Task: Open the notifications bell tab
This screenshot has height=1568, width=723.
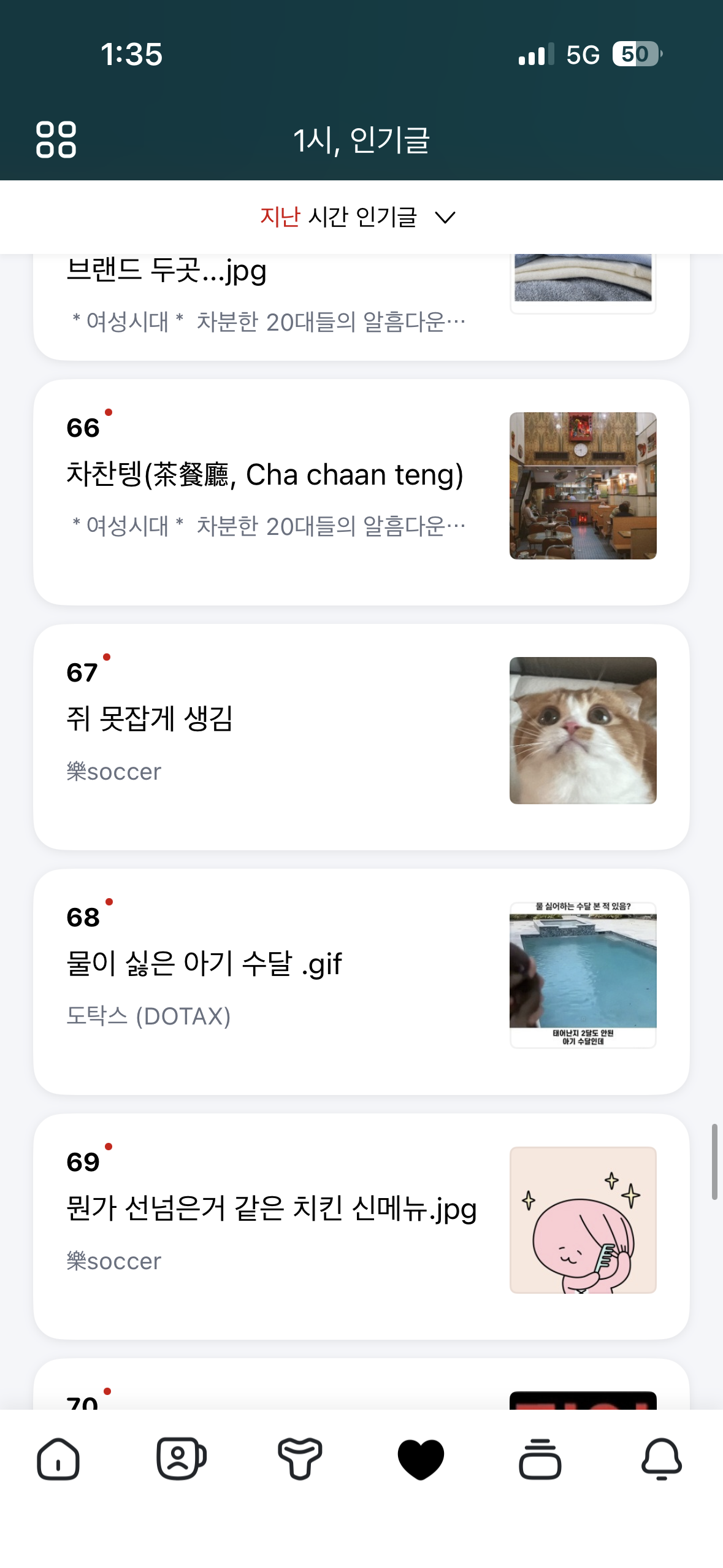Action: (x=661, y=1459)
